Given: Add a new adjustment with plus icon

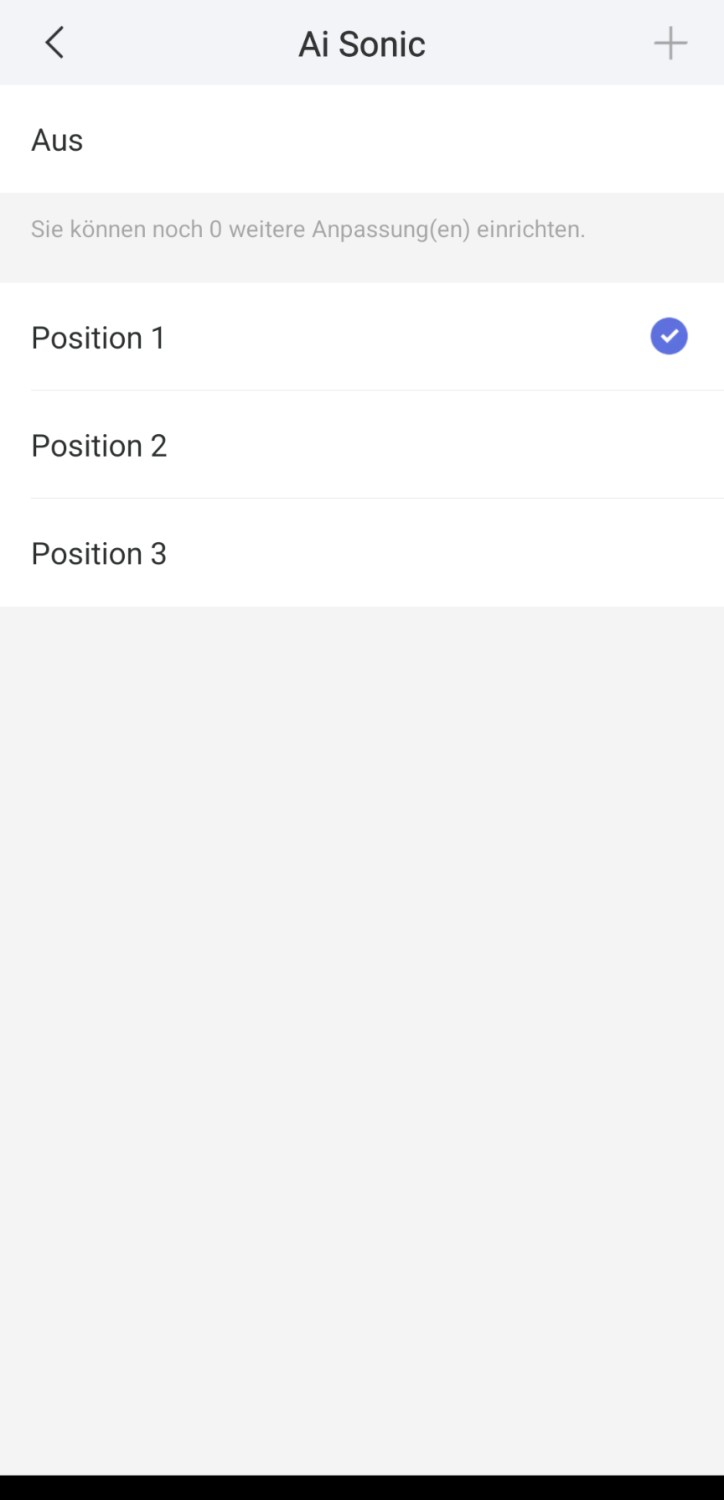Looking at the screenshot, I should (x=670, y=43).
